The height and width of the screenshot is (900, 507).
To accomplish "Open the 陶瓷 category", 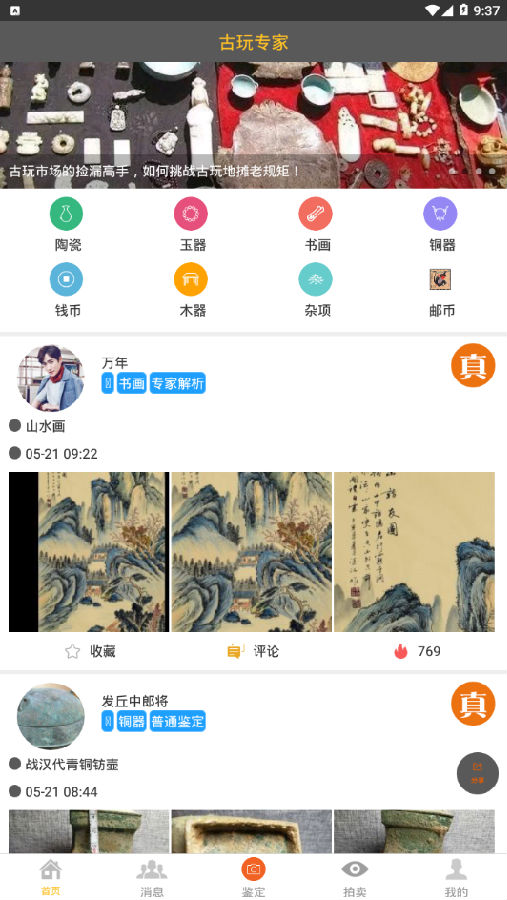I will click(67, 224).
